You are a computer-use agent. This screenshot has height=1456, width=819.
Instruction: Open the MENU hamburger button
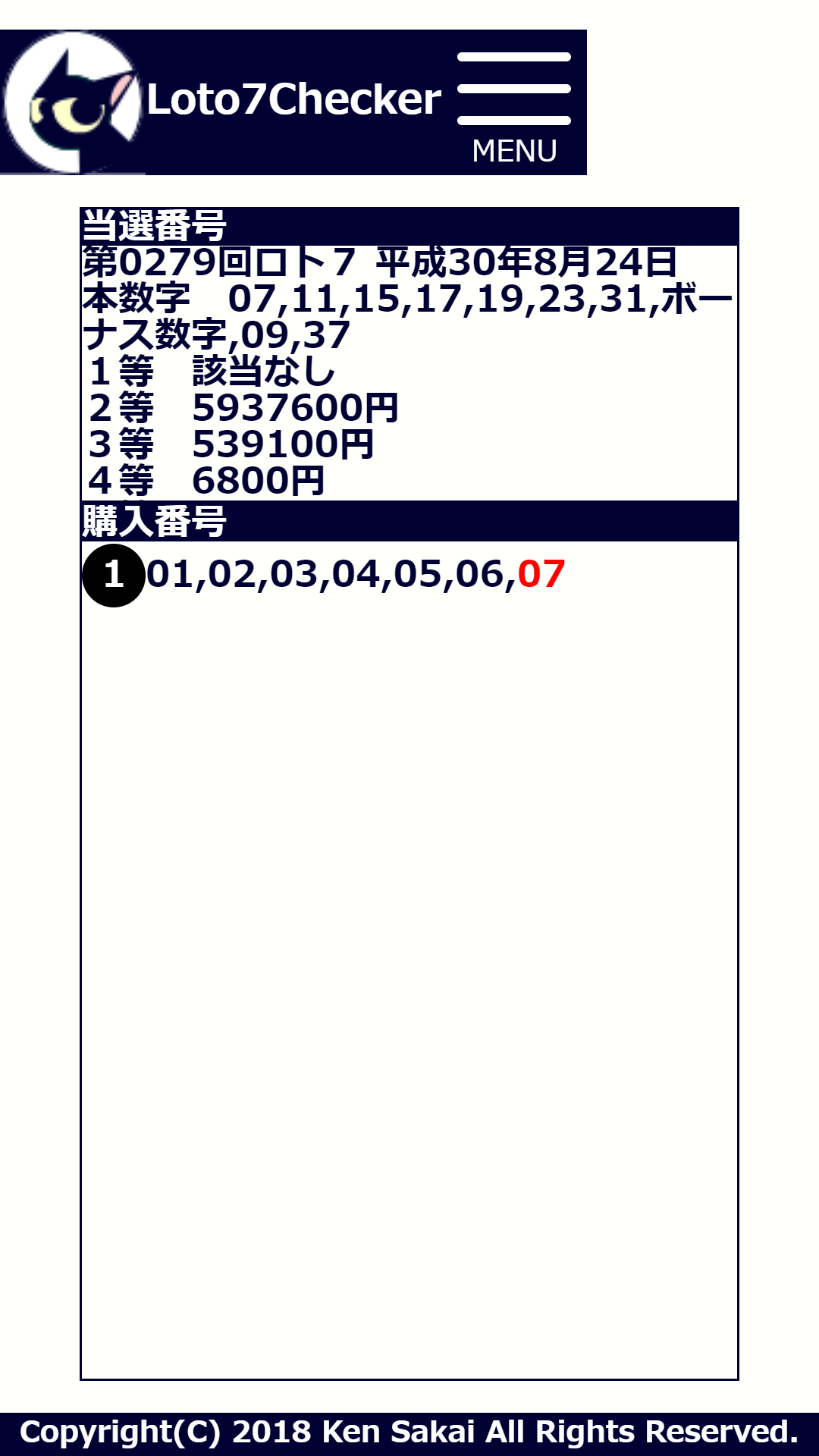coord(514,106)
